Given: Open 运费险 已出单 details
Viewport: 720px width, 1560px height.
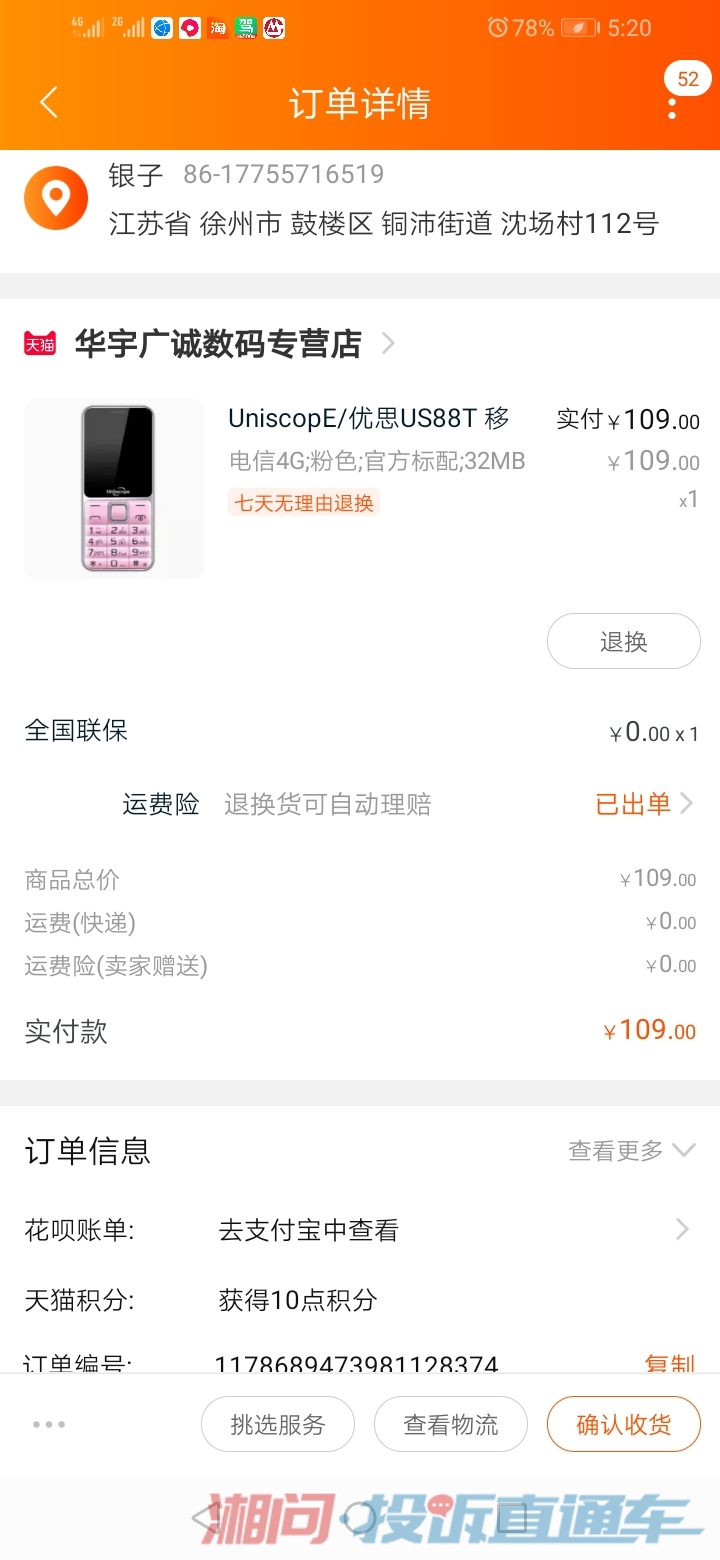Looking at the screenshot, I should click(x=645, y=804).
